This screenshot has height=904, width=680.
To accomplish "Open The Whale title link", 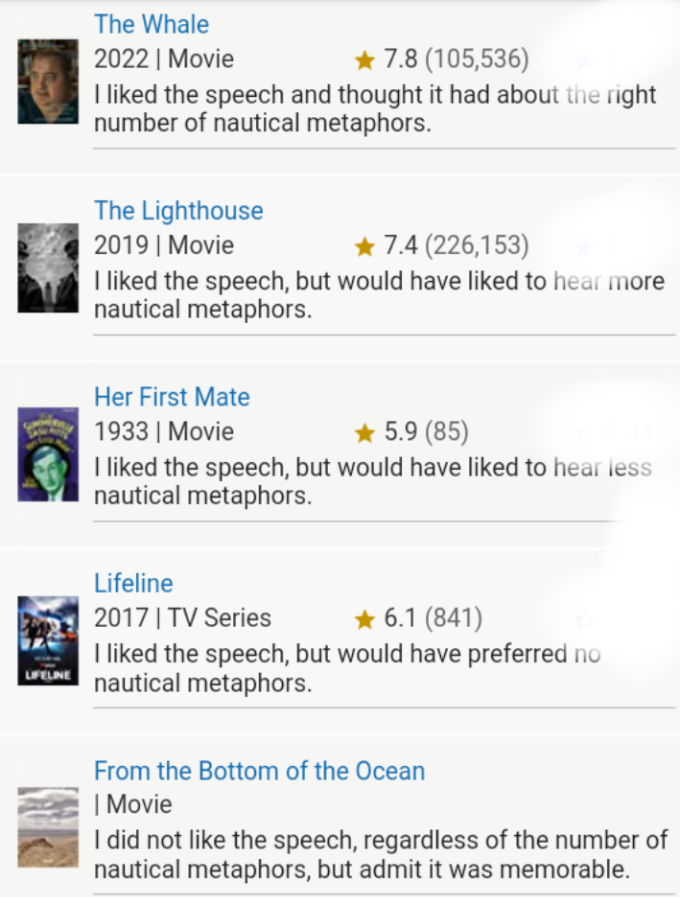I will click(x=151, y=24).
